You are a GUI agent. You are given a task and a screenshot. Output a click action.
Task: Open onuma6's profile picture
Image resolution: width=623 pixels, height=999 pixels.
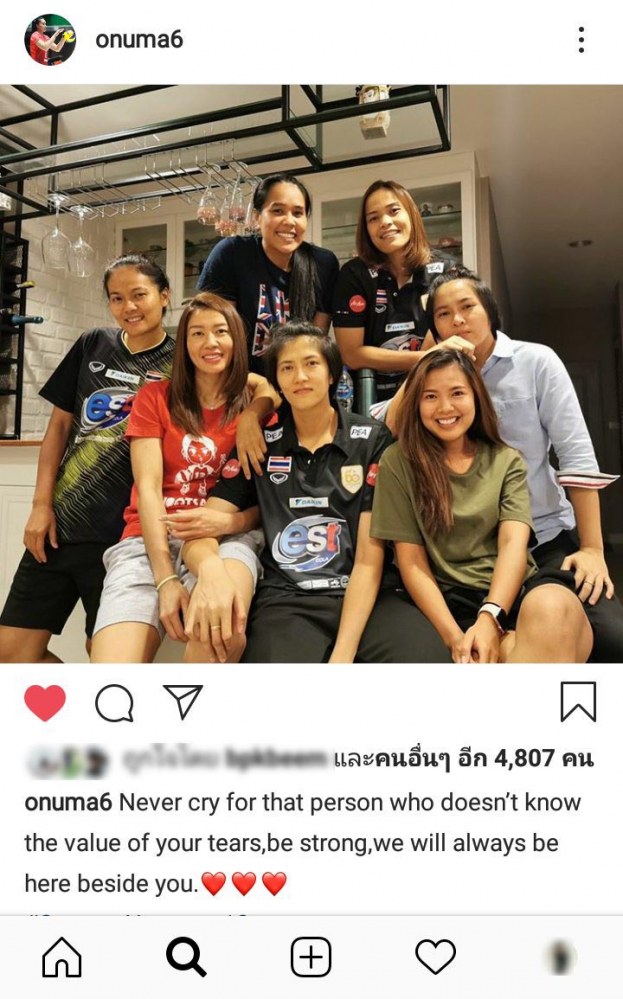pos(50,40)
